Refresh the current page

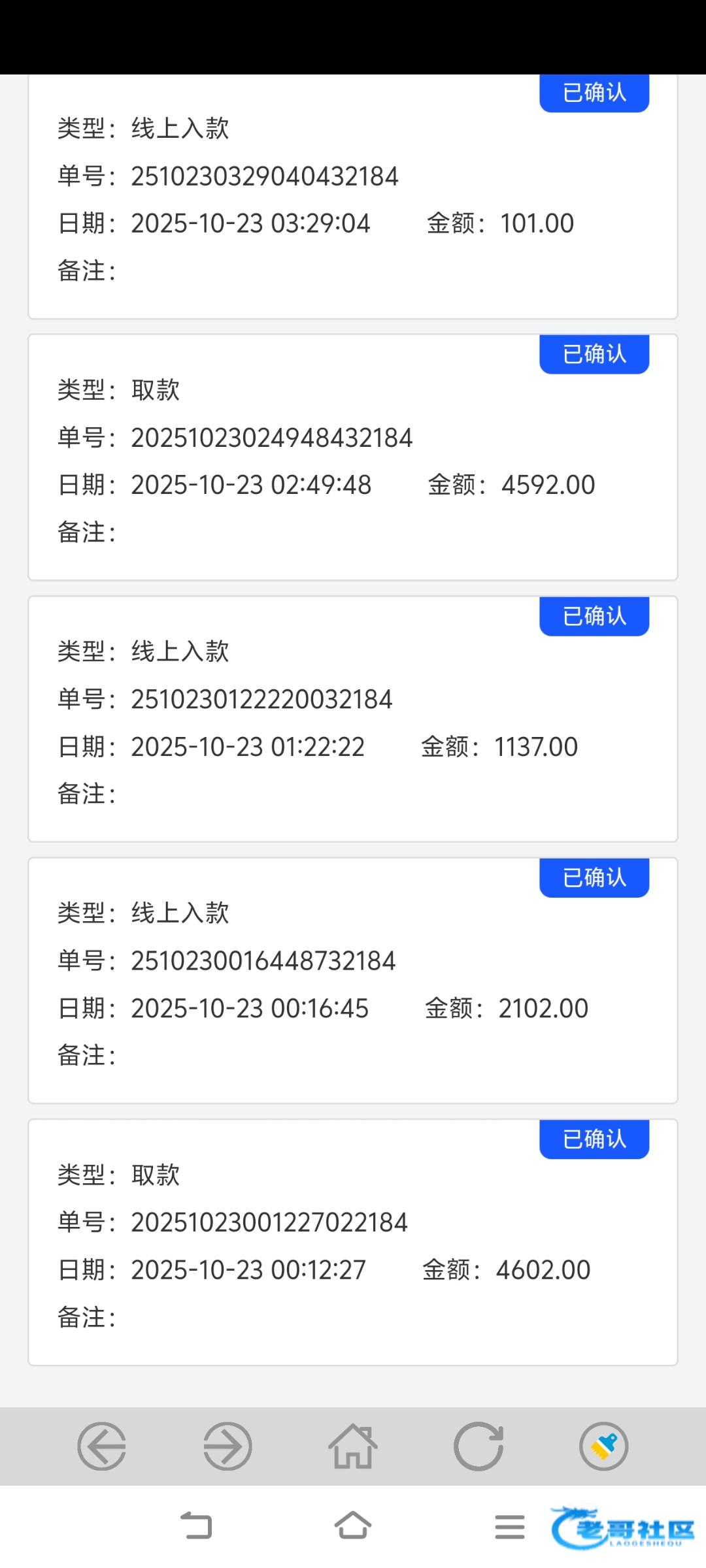pos(479,1446)
